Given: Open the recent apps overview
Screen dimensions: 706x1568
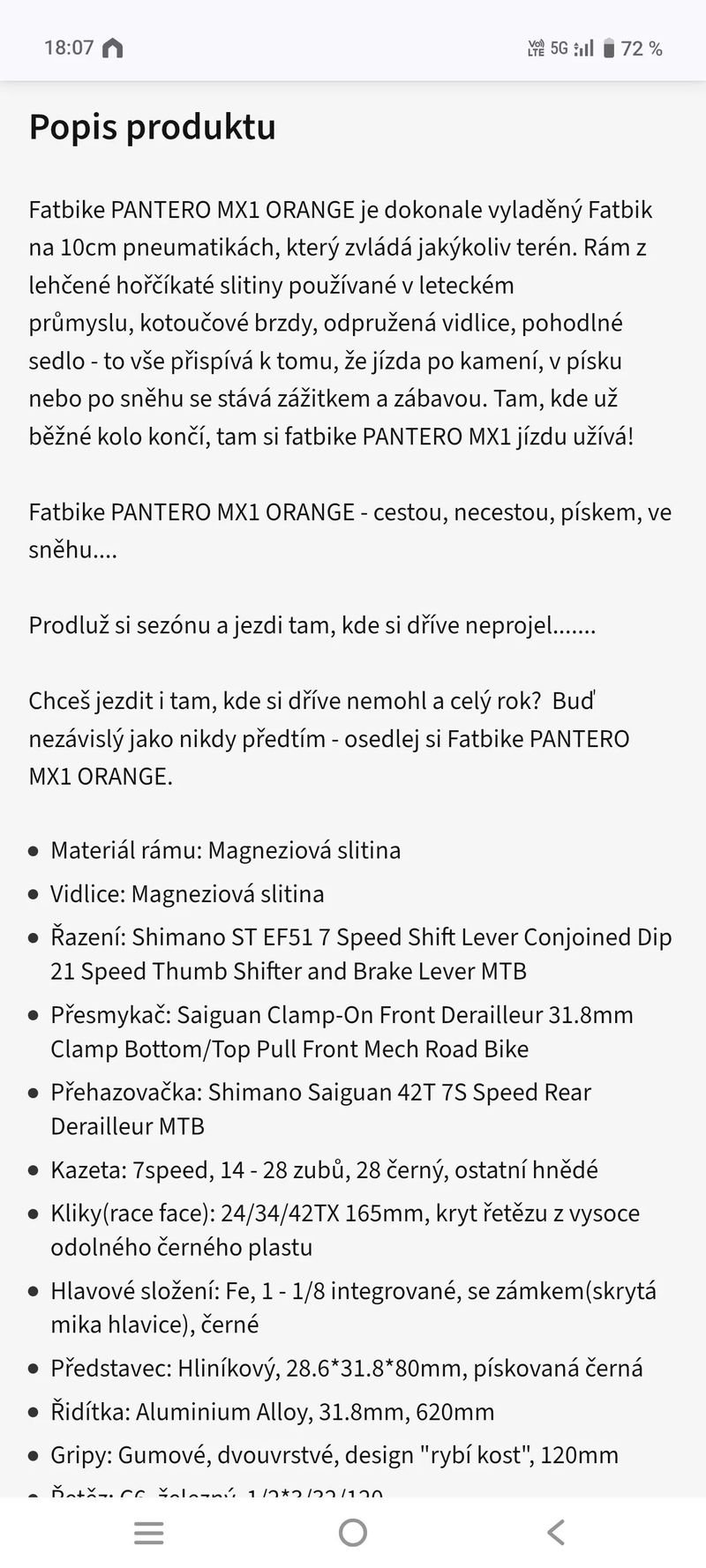Looking at the screenshot, I should [x=149, y=1533].
